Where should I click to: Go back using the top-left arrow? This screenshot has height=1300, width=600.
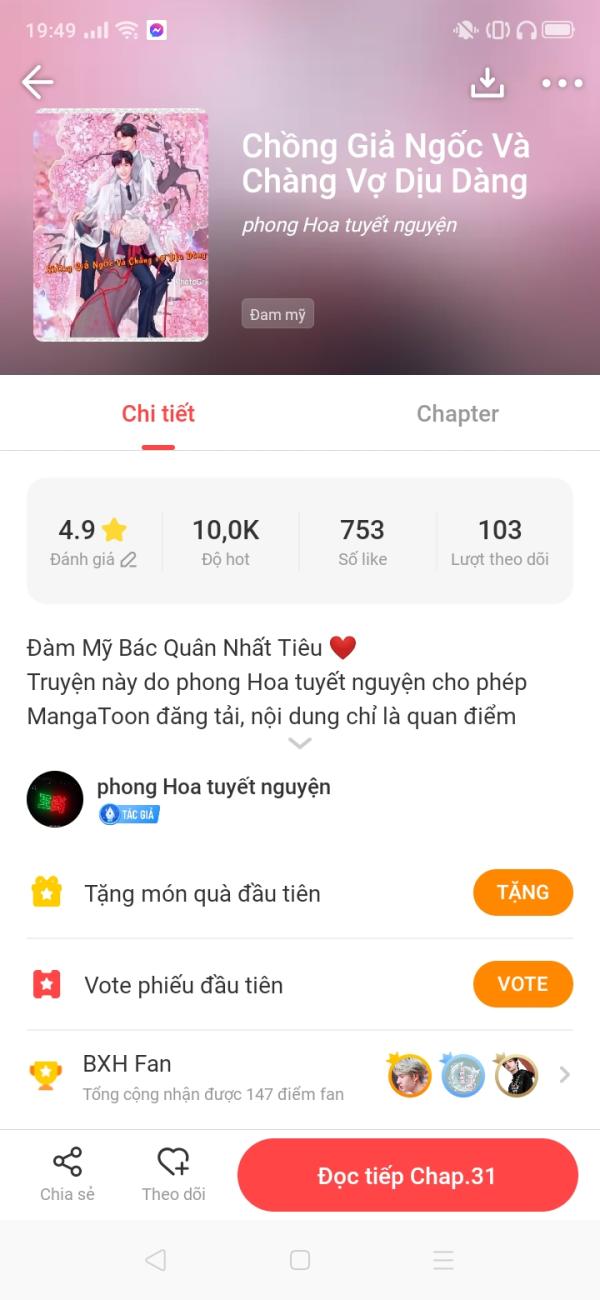(x=38, y=82)
